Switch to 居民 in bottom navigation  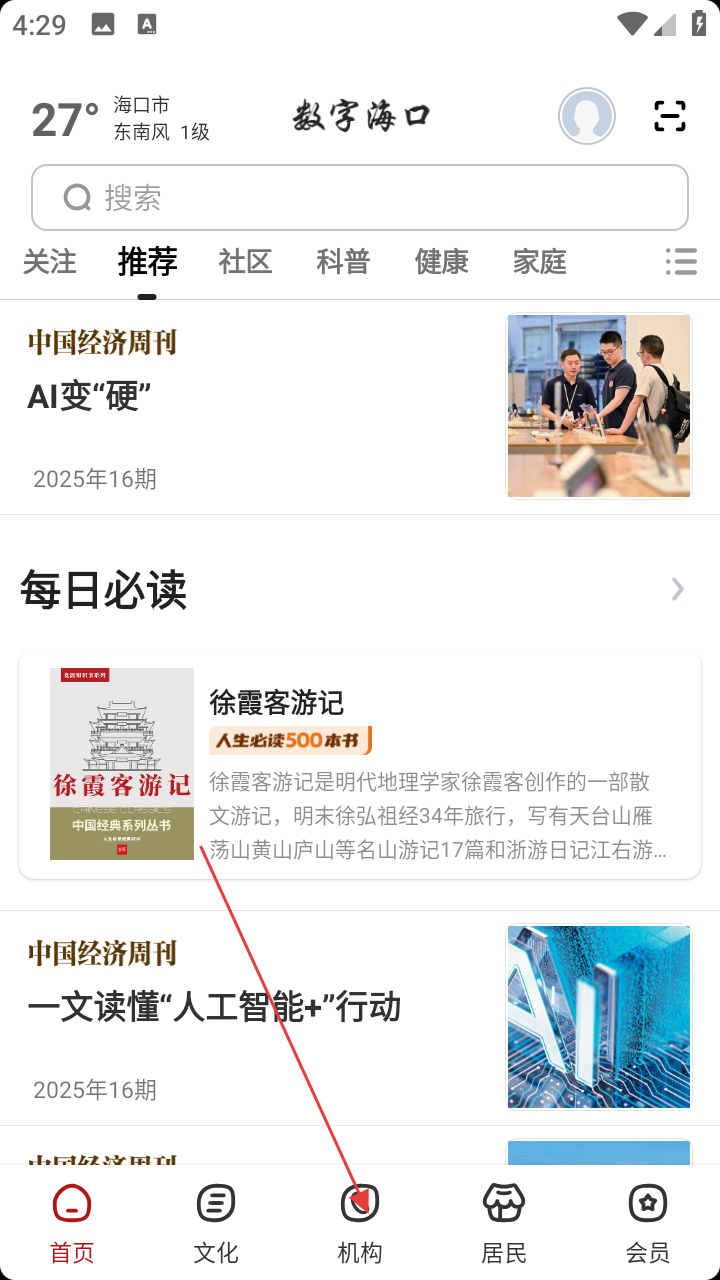point(504,1222)
